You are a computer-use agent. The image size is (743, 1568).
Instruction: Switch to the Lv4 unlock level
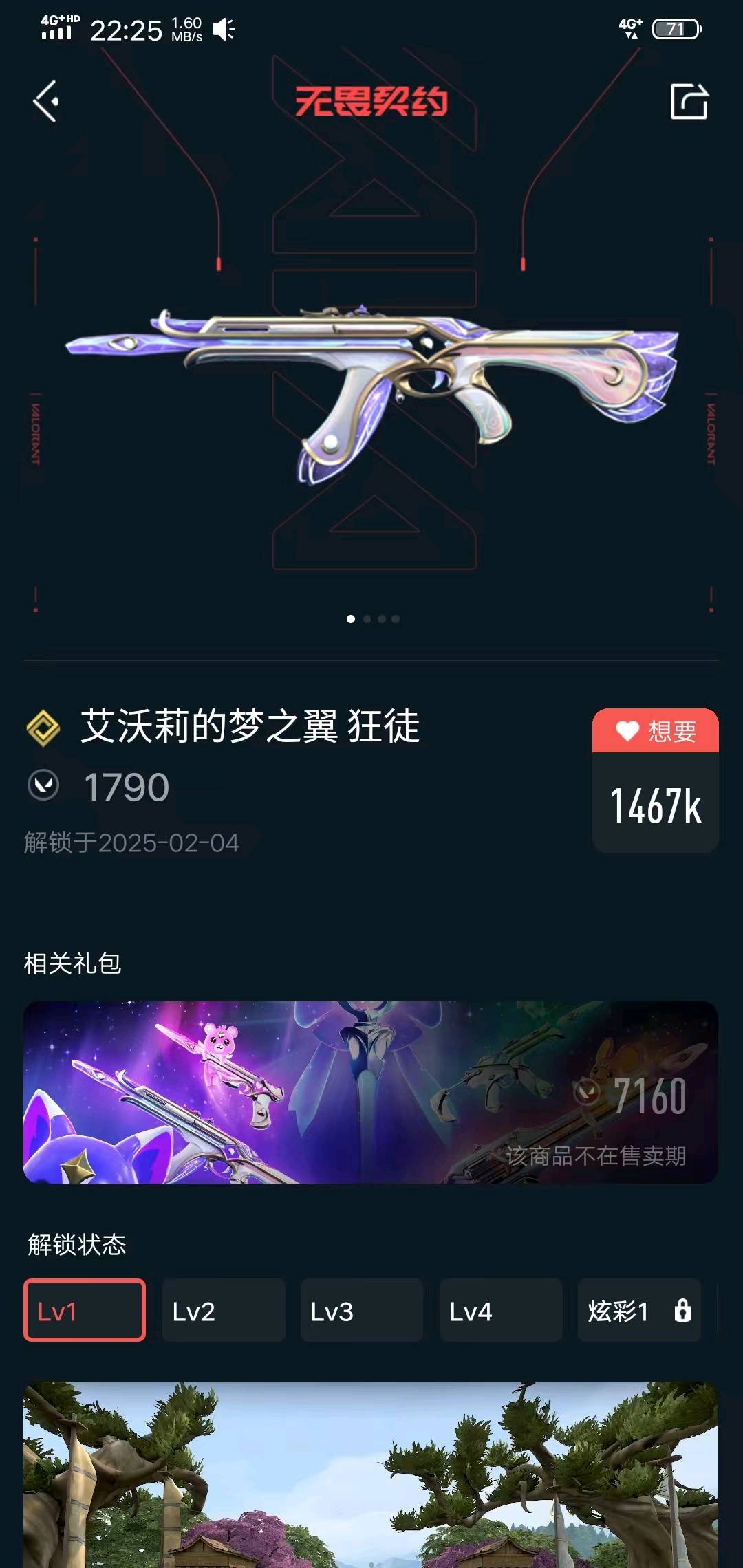tap(501, 1310)
